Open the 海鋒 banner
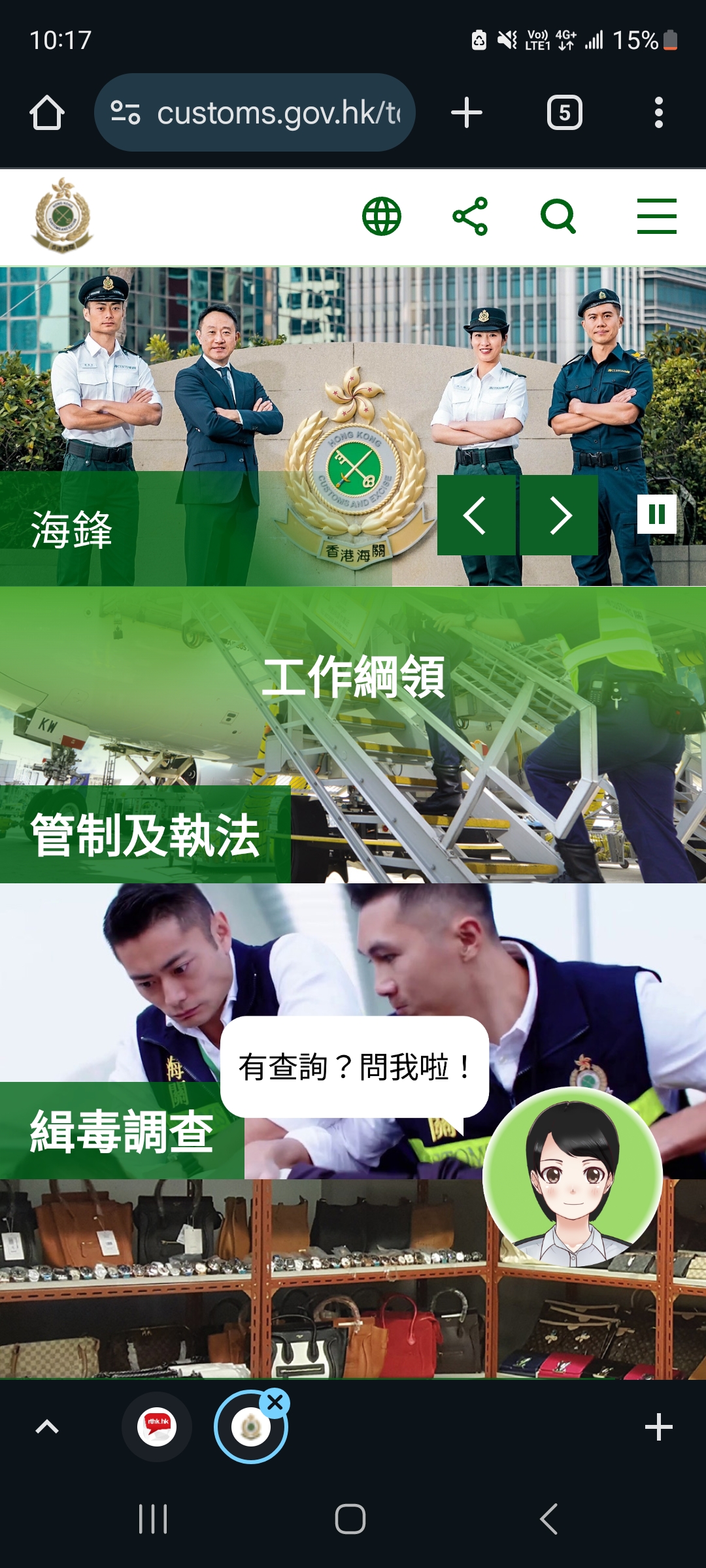 72,529
